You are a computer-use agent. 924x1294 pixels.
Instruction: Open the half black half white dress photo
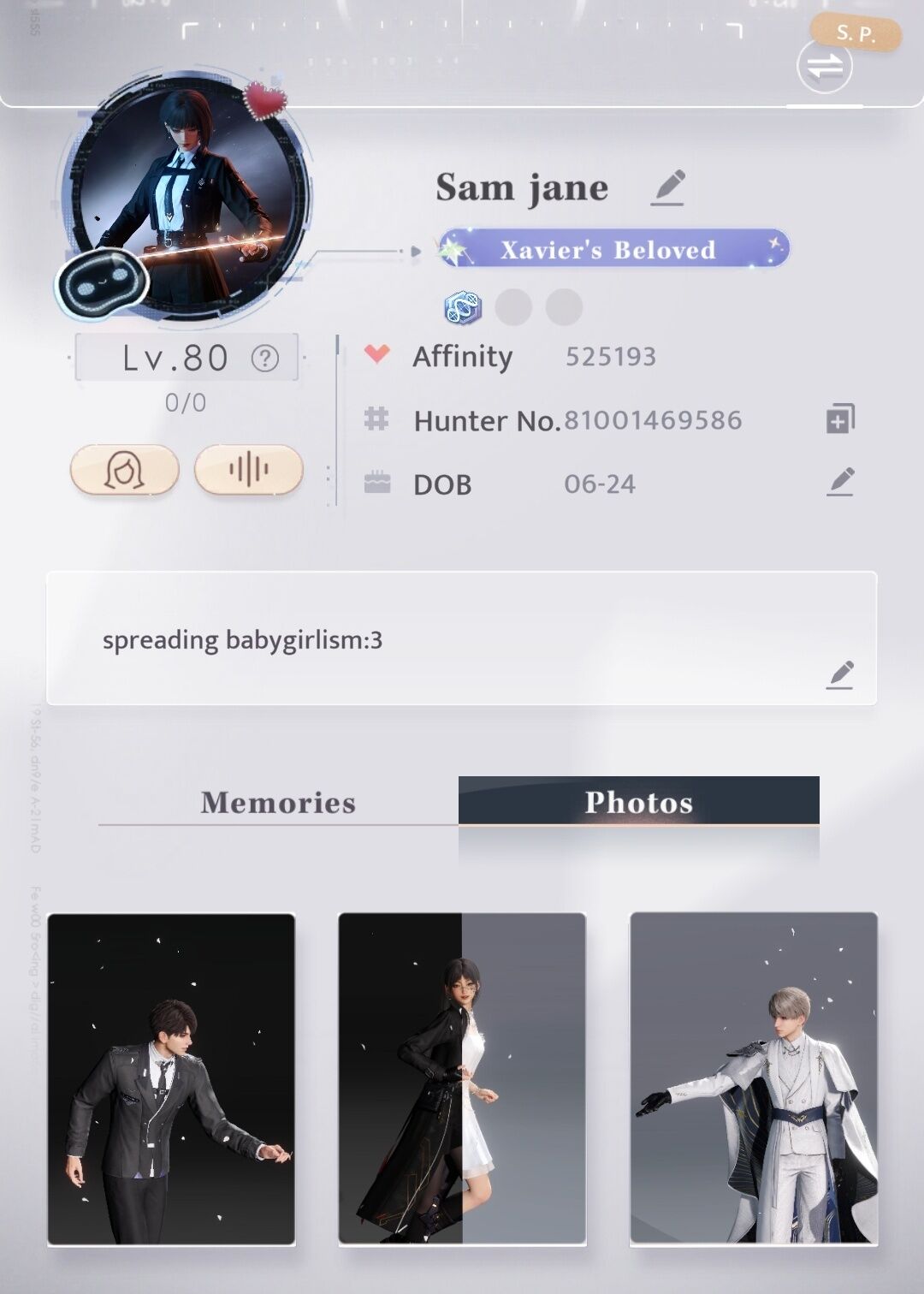[x=462, y=1078]
